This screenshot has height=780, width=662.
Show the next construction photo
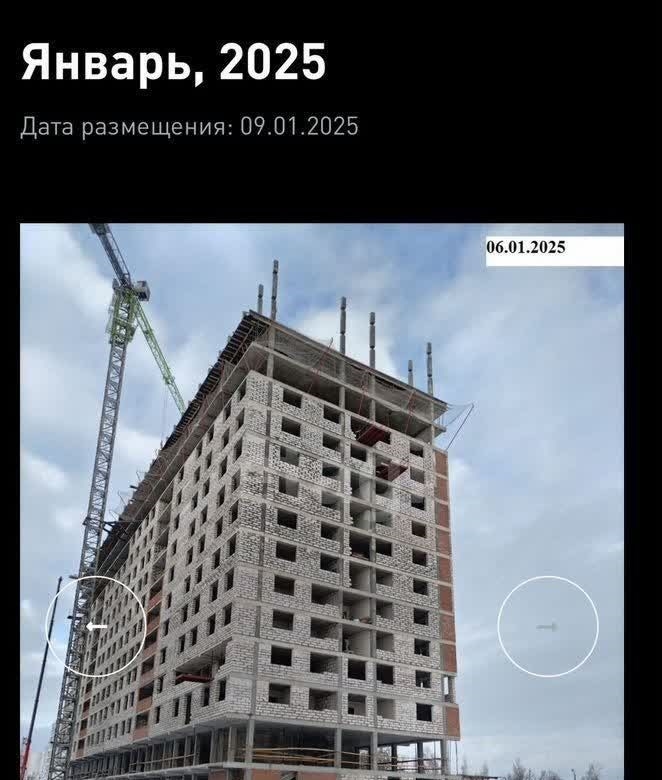tap(547, 627)
